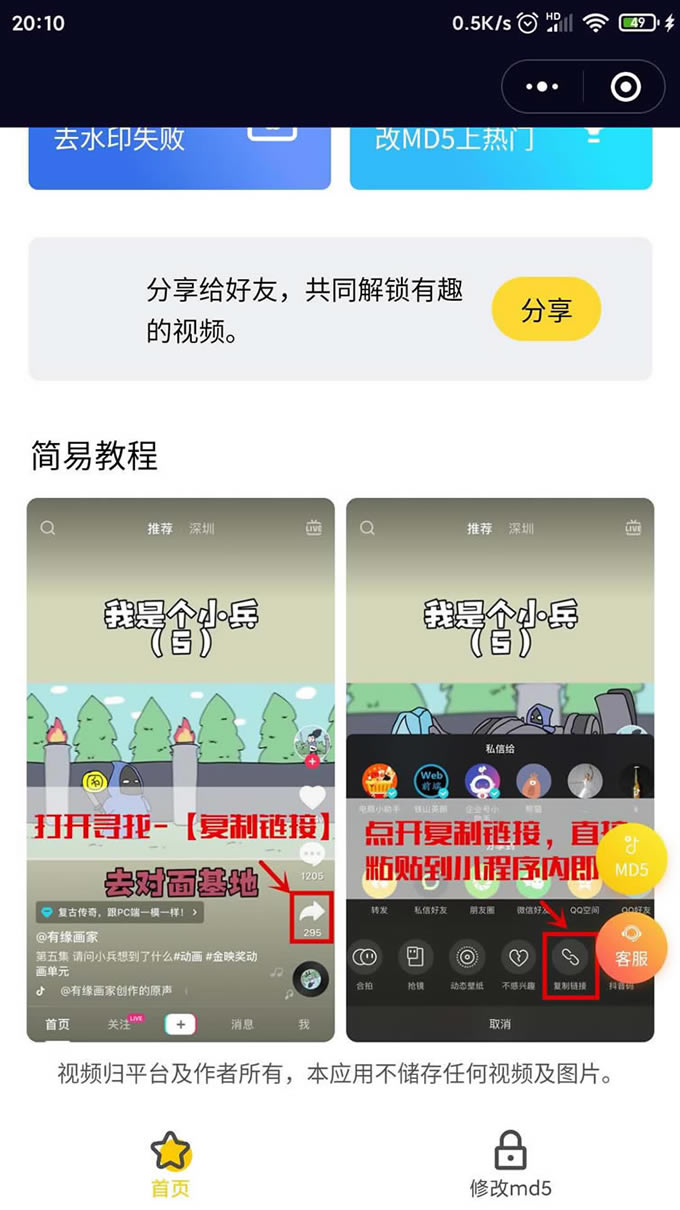Open the 去水印失败 card
Viewport: 680px width, 1210px height.
pos(179,158)
